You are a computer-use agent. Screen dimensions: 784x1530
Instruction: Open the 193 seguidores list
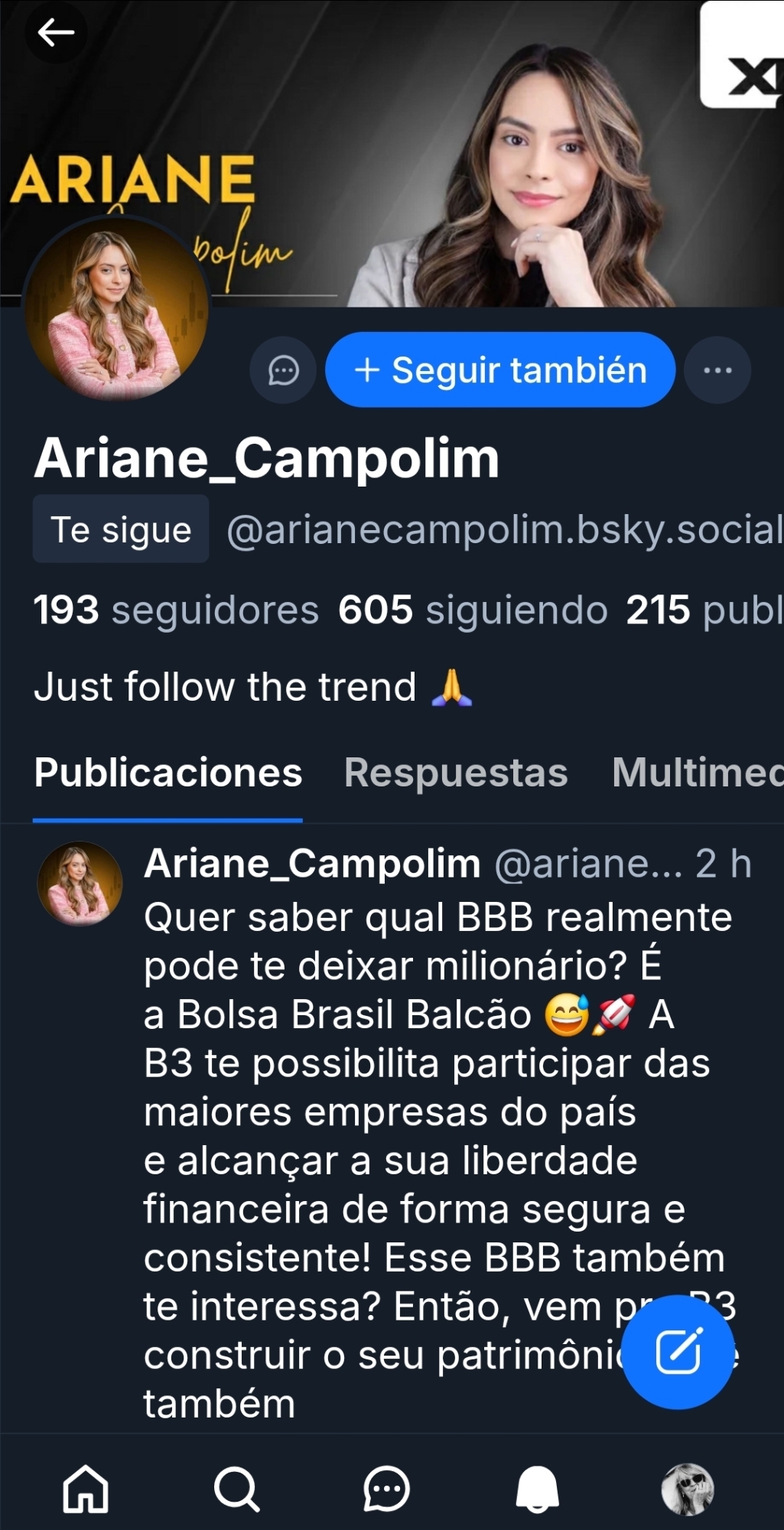click(176, 610)
